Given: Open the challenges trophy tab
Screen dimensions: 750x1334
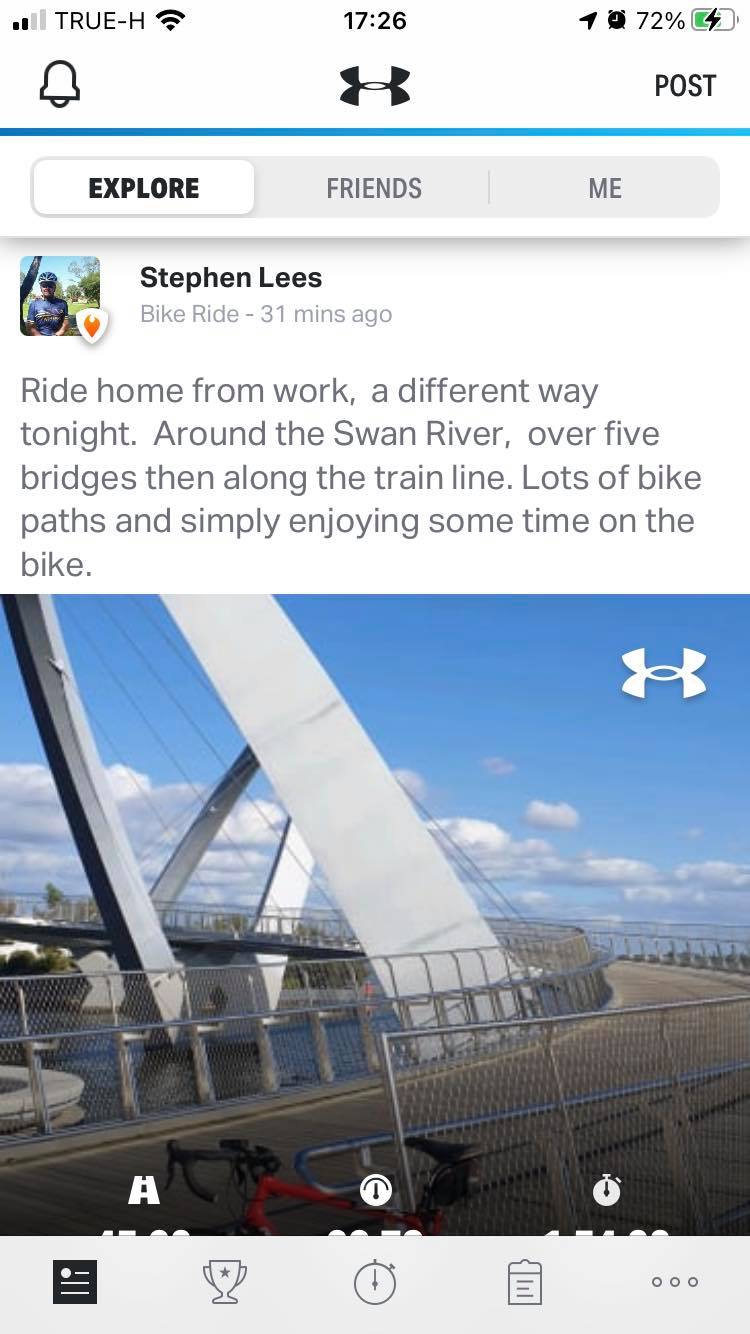Looking at the screenshot, I should 225,1282.
